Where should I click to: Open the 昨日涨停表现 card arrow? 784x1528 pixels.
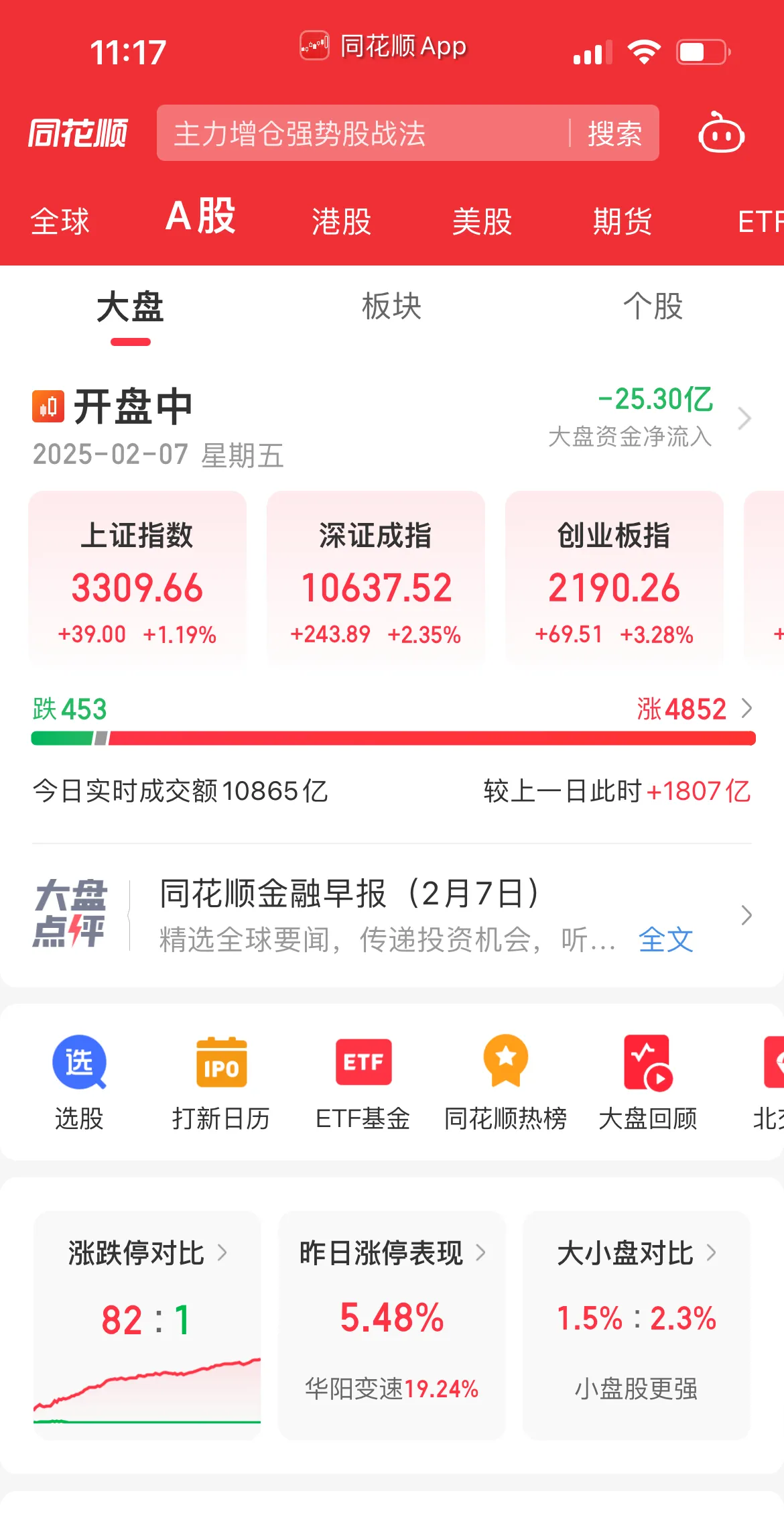pos(480,1252)
